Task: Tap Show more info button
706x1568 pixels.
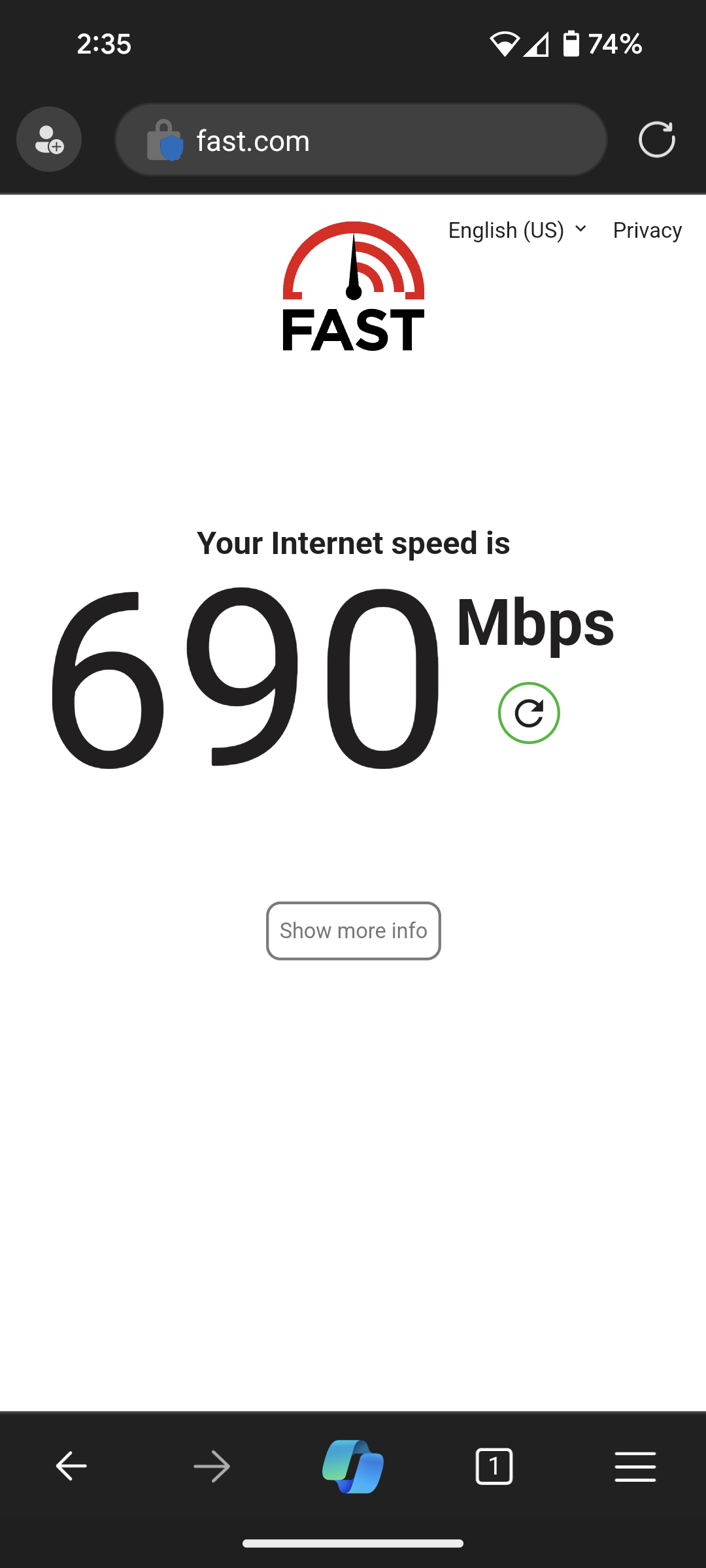Action: [353, 930]
